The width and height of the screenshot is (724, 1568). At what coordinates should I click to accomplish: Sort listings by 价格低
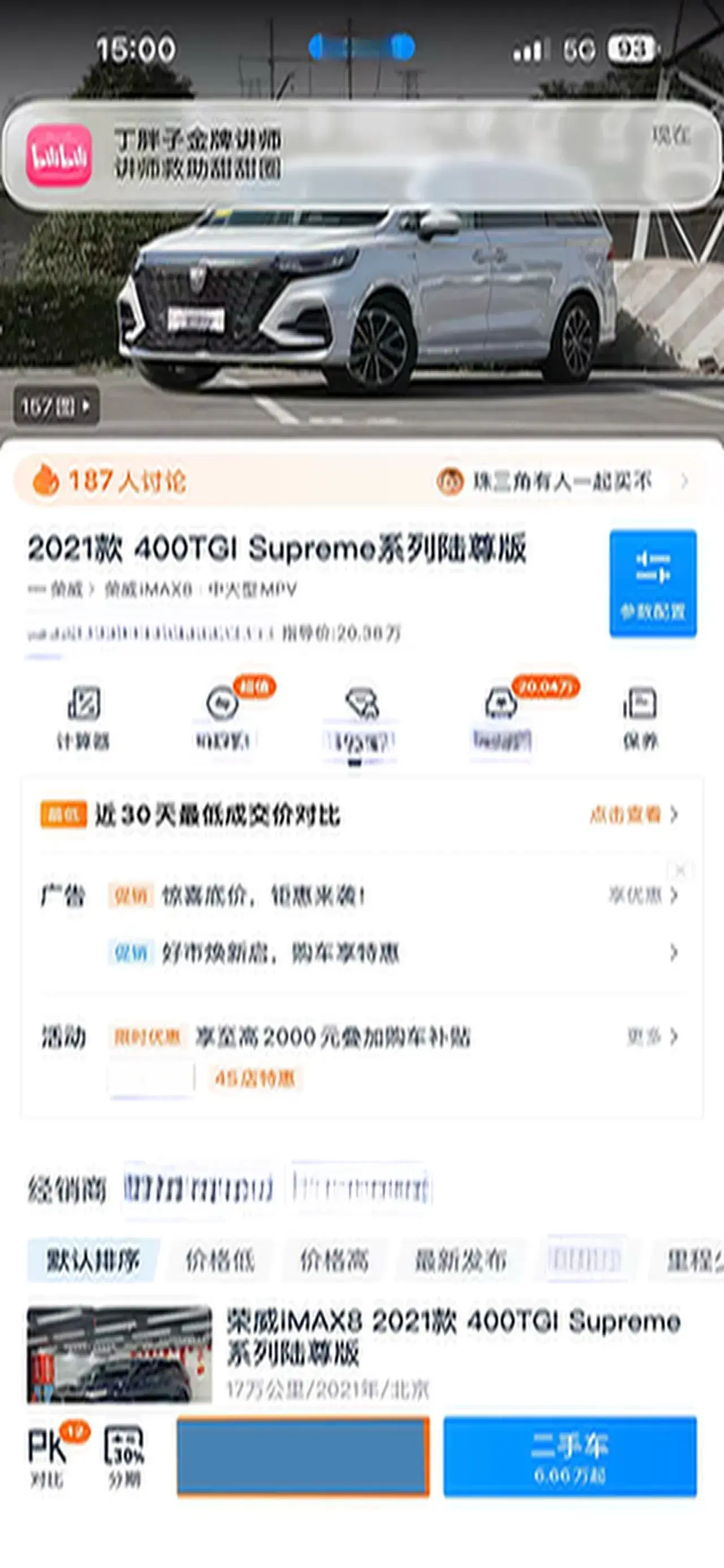(220, 1260)
